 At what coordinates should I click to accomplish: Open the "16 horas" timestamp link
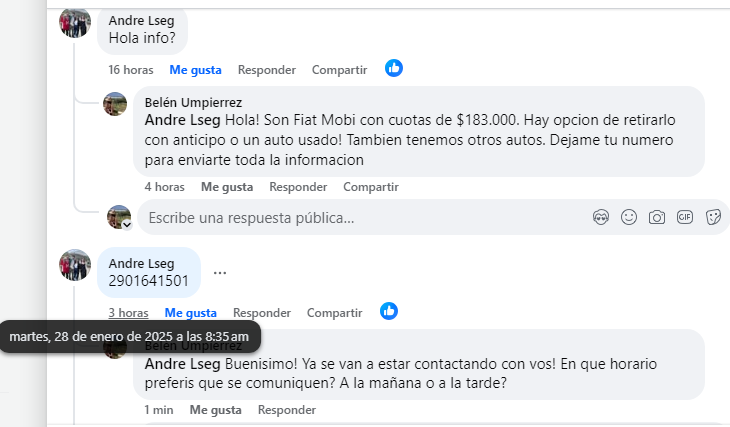pos(131,70)
